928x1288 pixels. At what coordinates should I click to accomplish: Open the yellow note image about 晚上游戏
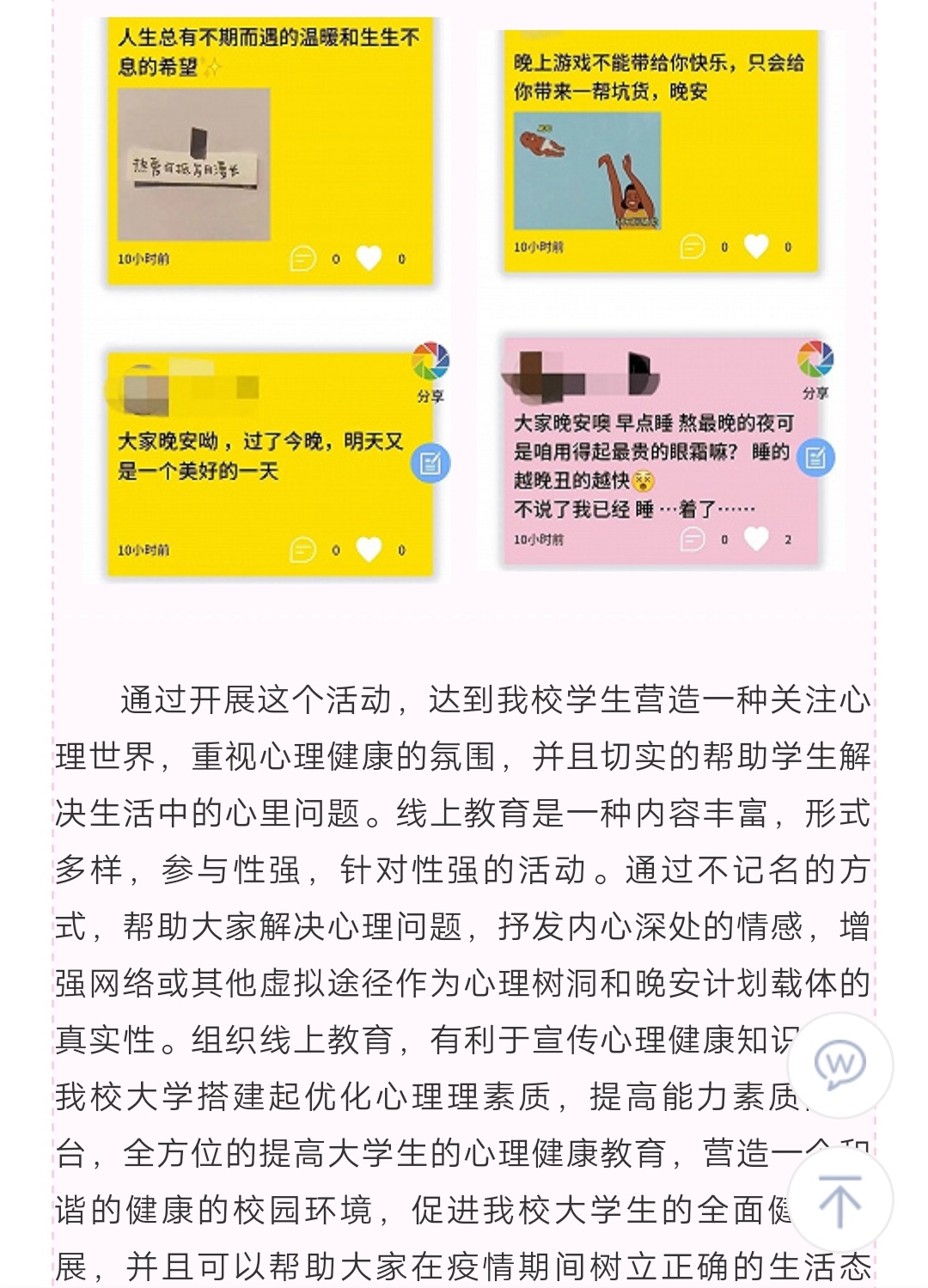point(660,151)
